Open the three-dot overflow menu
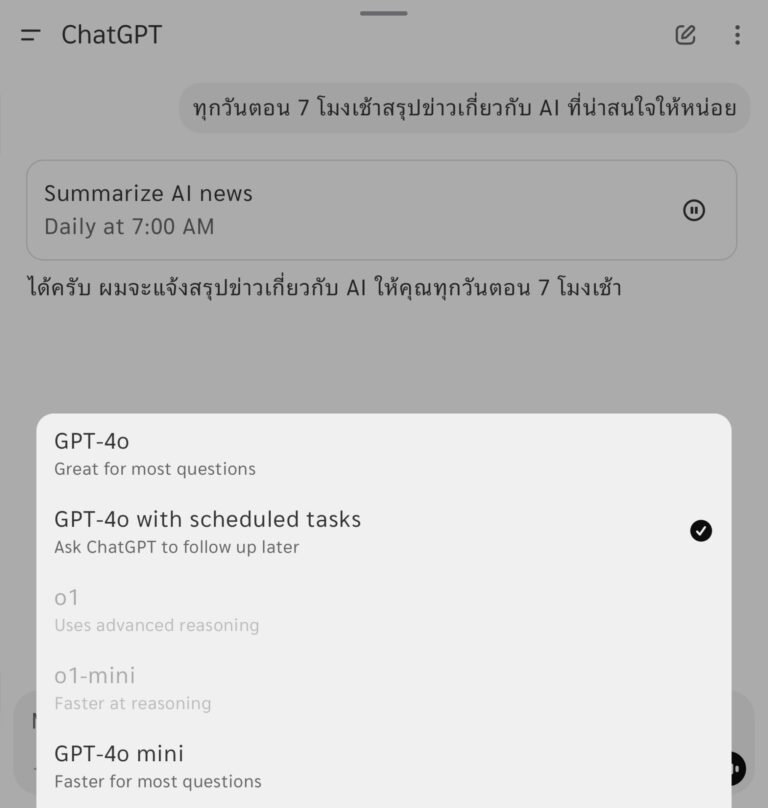The image size is (768, 808). (x=737, y=34)
